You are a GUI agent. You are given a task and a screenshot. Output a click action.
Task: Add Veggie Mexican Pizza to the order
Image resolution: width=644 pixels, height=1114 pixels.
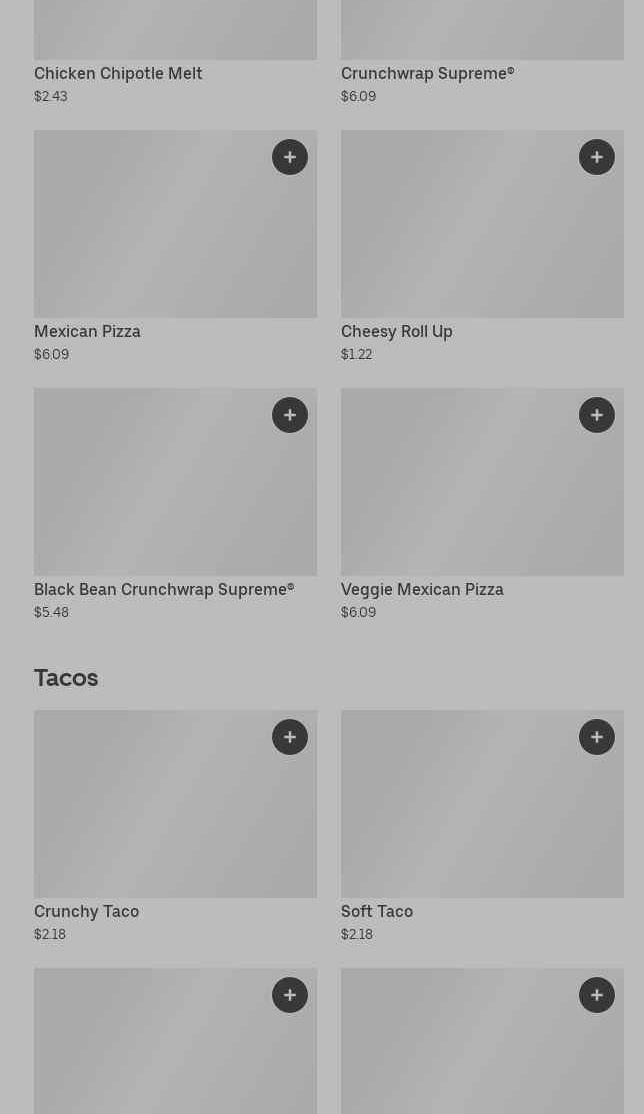click(x=597, y=415)
